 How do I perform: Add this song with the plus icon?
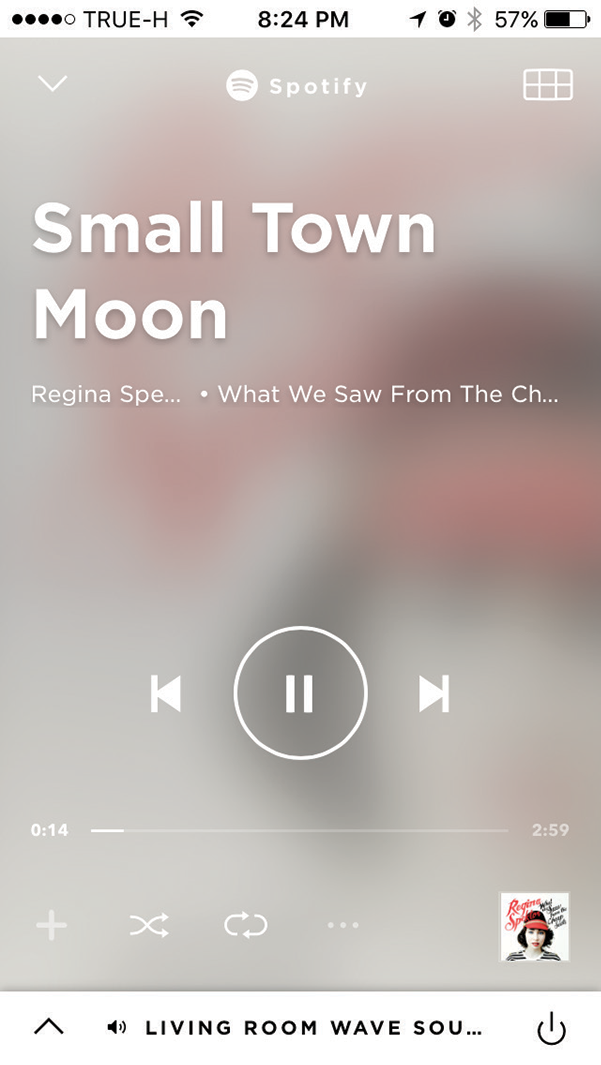click(52, 926)
